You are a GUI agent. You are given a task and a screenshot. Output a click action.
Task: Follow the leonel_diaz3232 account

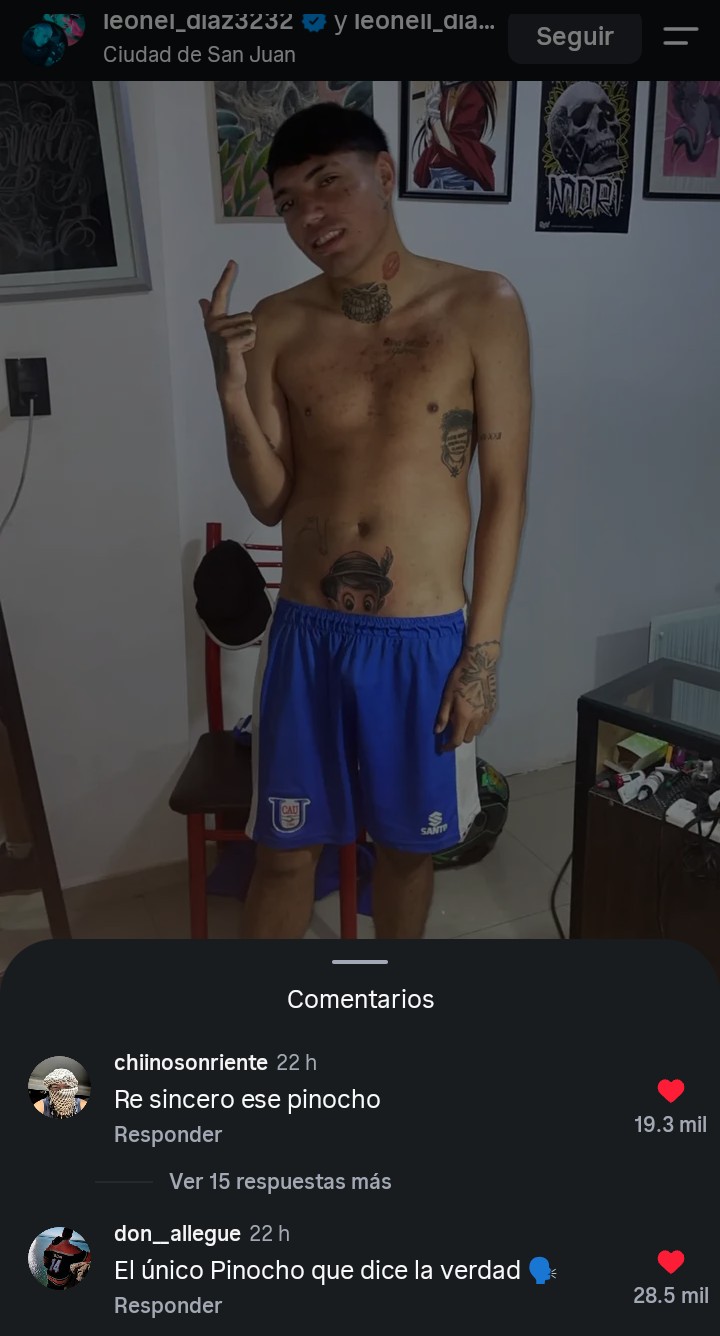coord(575,37)
